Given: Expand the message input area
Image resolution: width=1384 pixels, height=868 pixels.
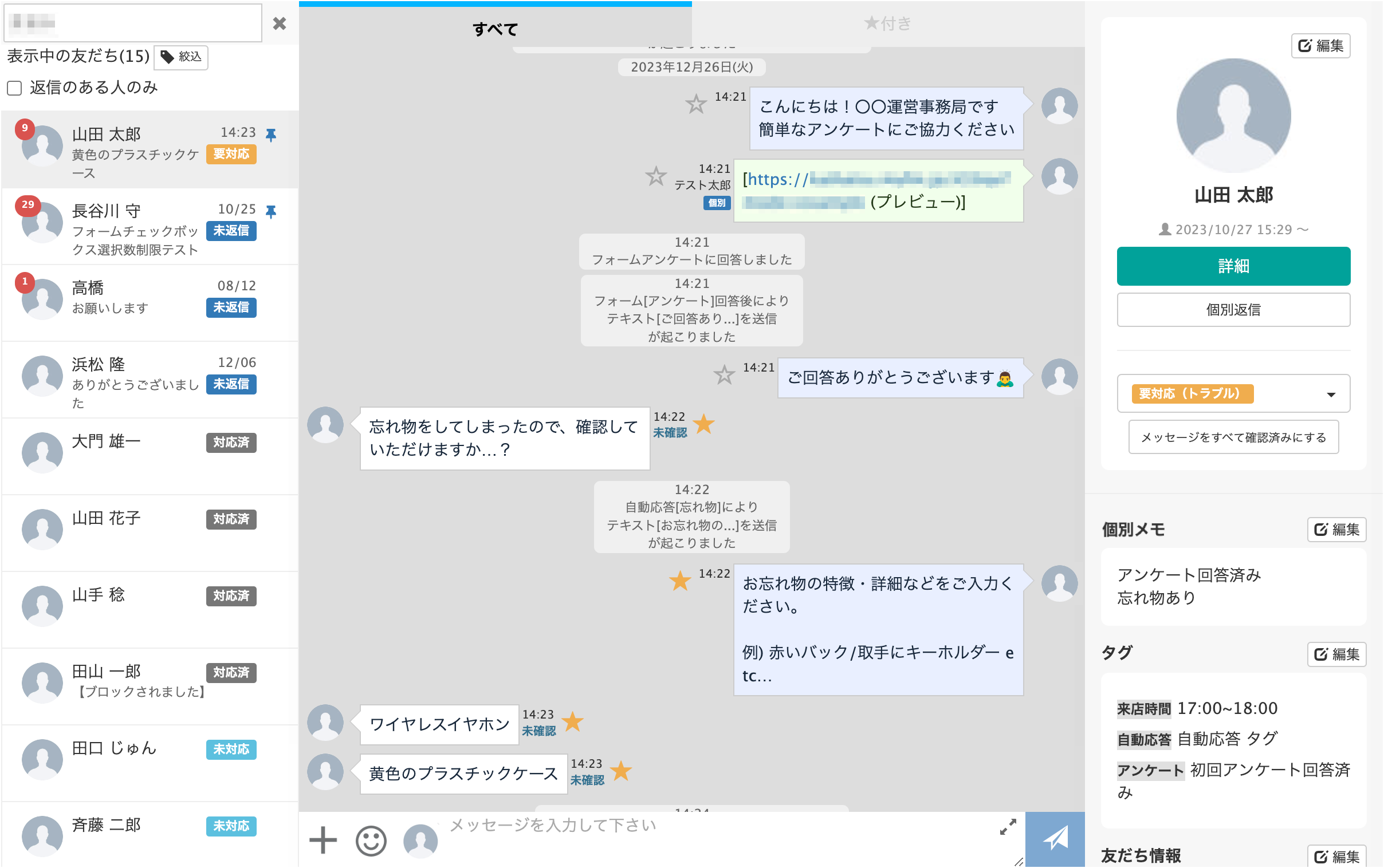Looking at the screenshot, I should (1007, 827).
